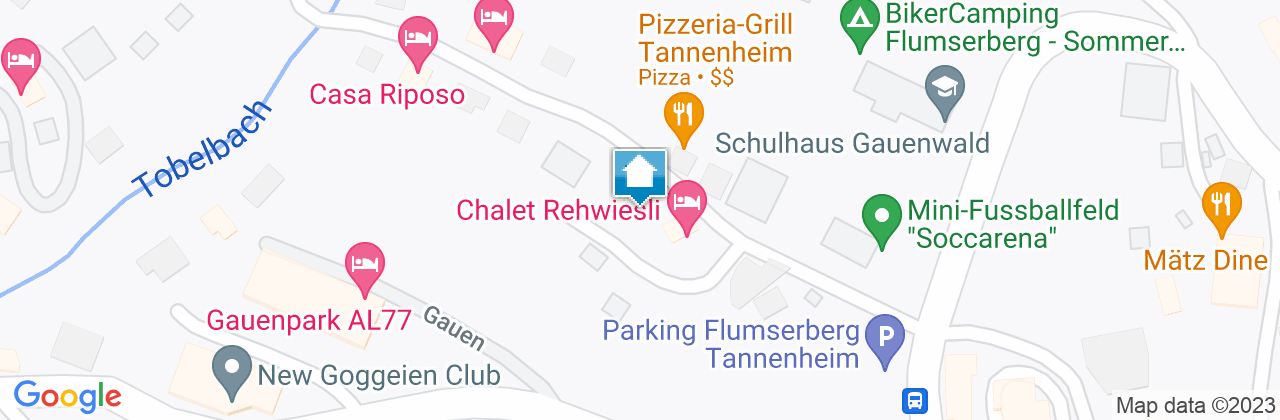
Task: Open the New Goggeien Club place marker
Action: [232, 370]
